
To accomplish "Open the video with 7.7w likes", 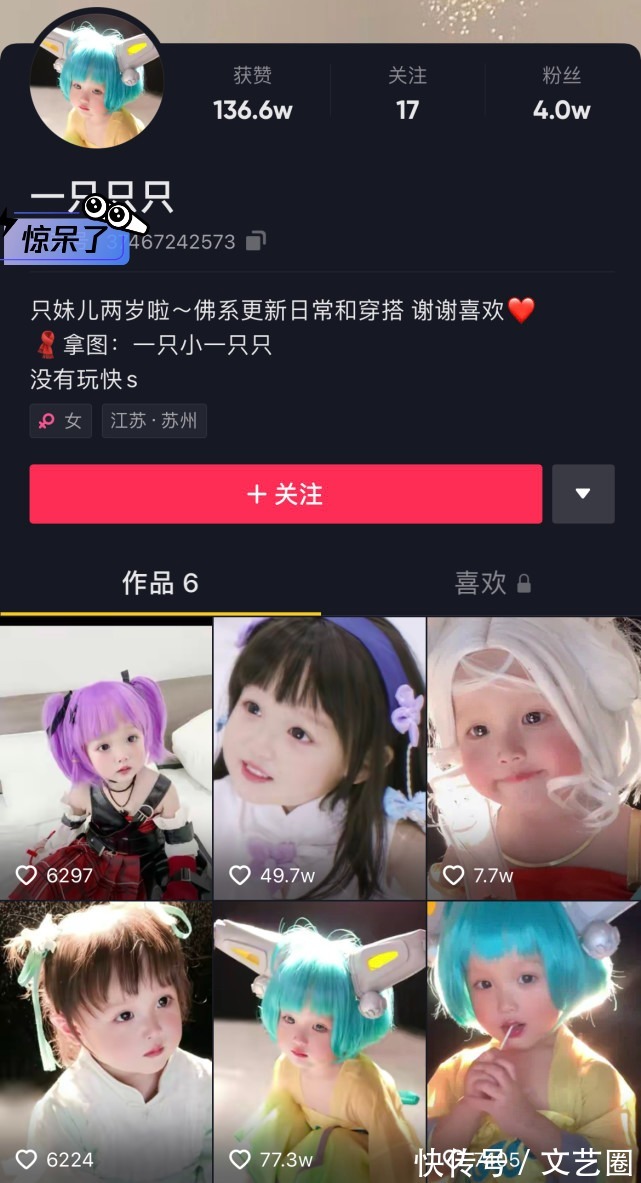I will click(534, 758).
